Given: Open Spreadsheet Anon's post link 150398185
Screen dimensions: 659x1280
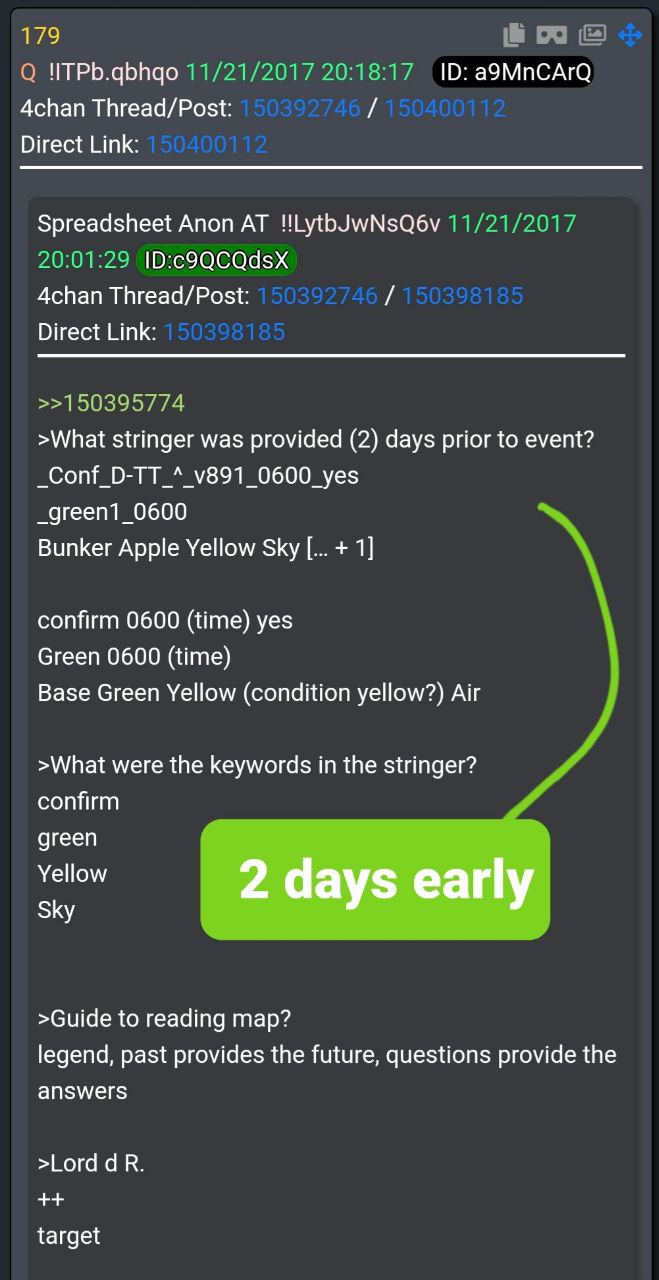Looking at the screenshot, I should click(x=462, y=296).
